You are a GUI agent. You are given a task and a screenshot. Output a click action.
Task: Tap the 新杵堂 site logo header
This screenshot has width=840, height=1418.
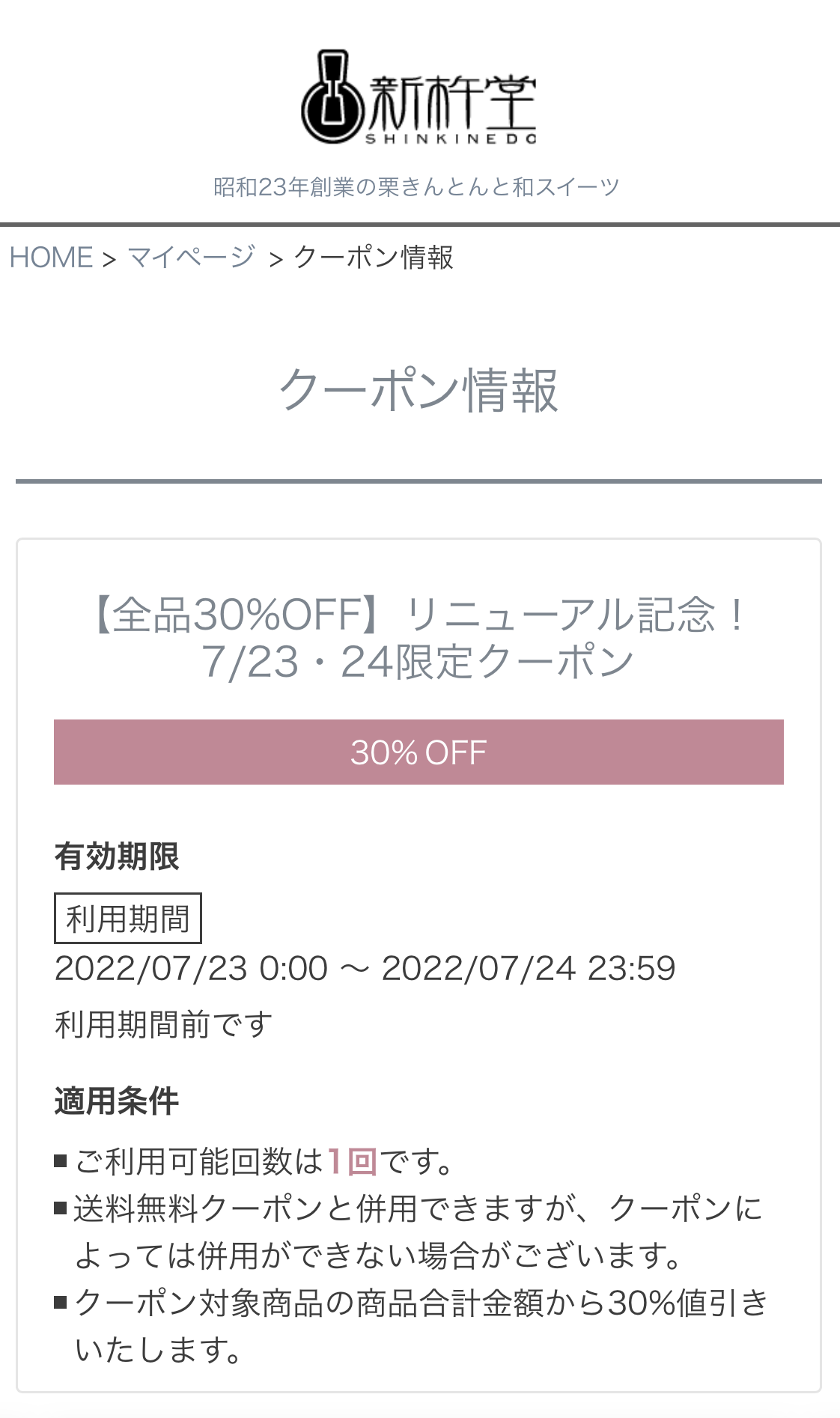(x=419, y=98)
